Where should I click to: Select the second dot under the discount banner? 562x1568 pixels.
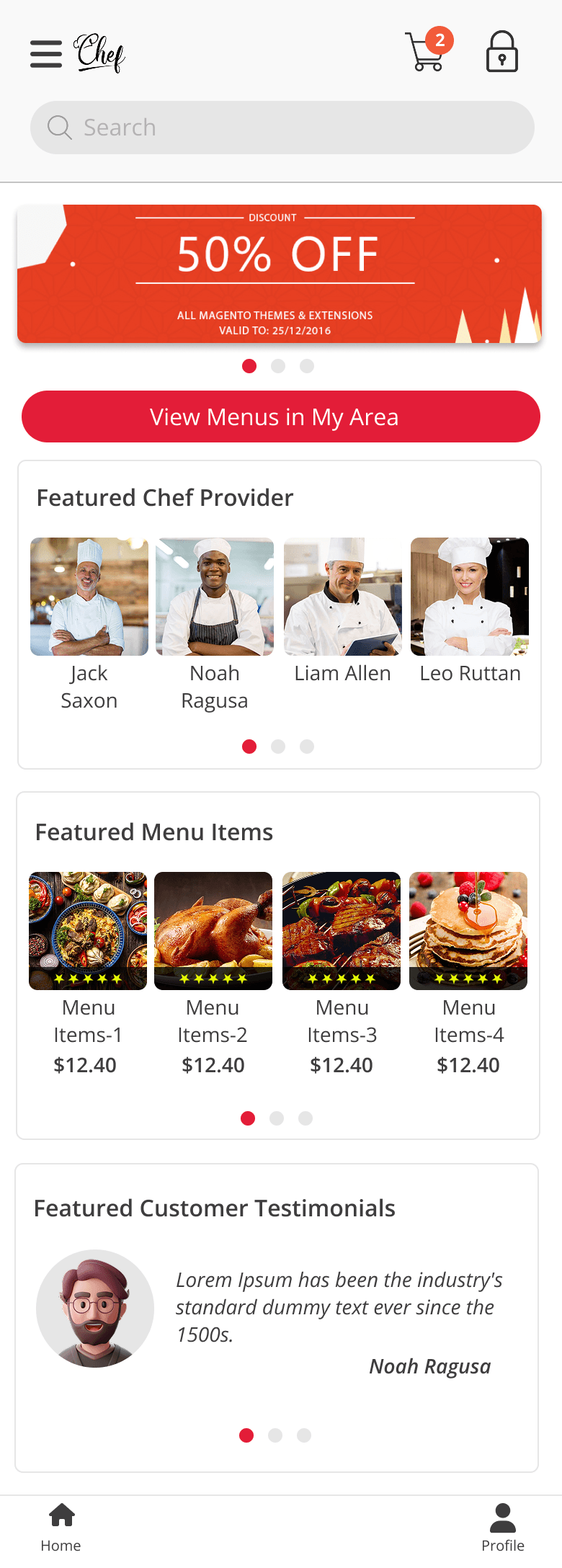pyautogui.click(x=278, y=366)
